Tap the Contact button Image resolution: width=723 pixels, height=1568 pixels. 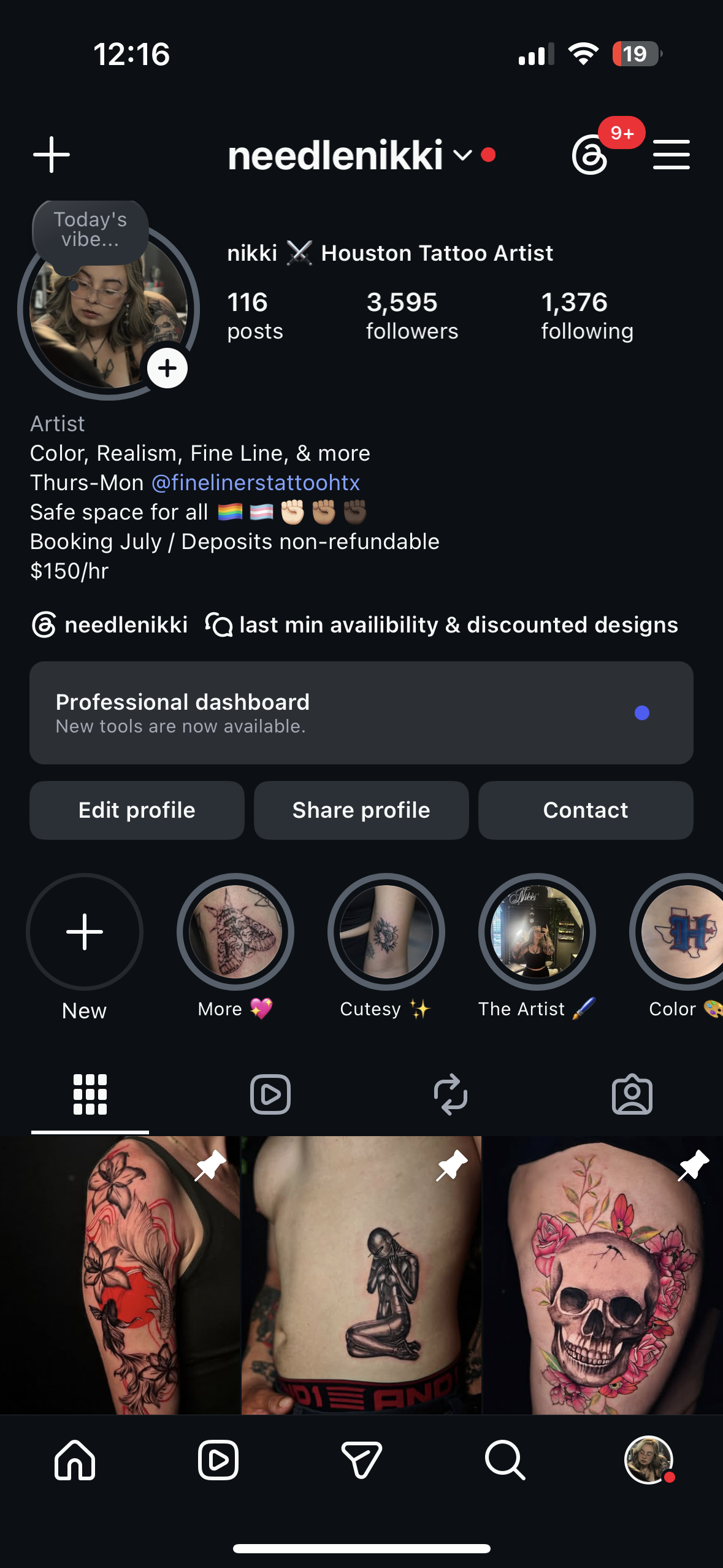586,810
